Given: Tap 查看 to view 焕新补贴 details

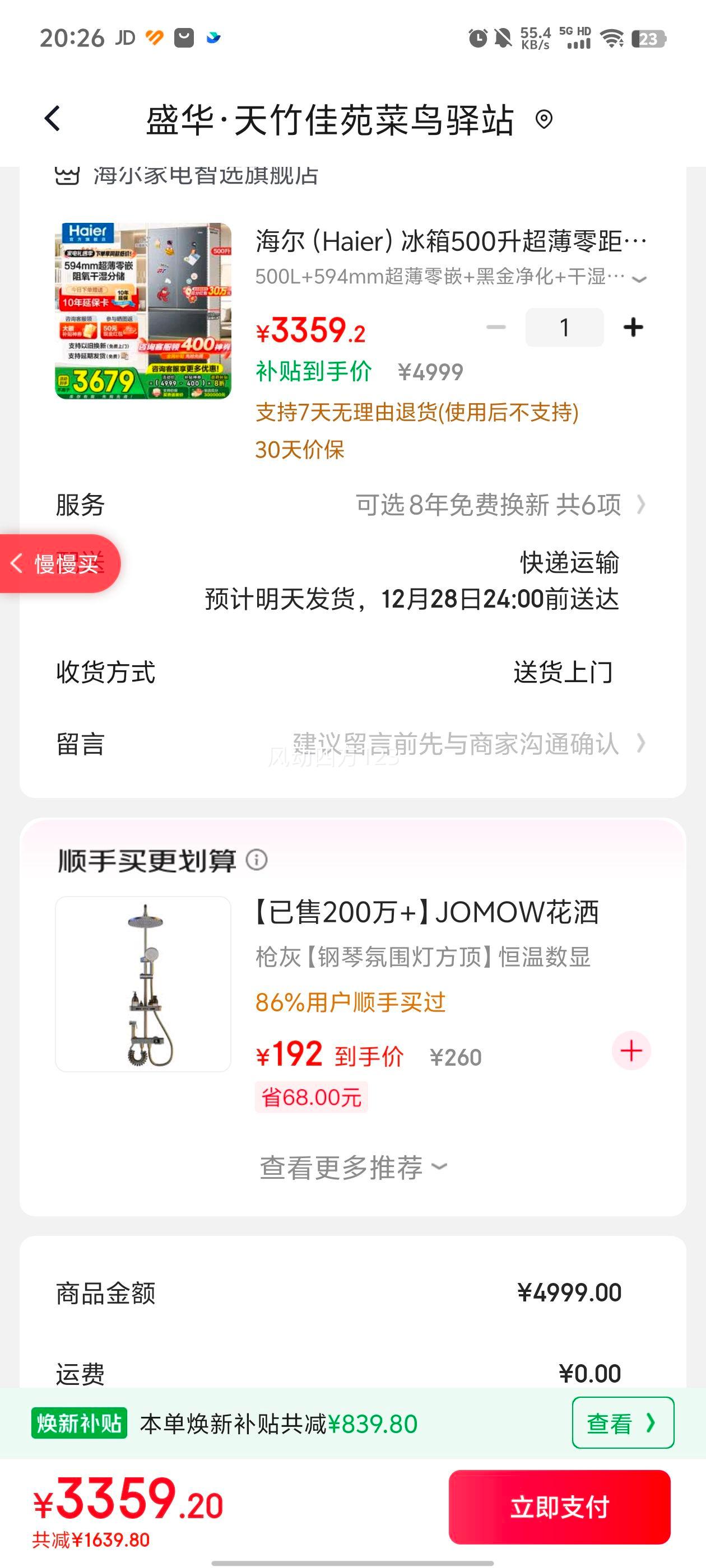Looking at the screenshot, I should (623, 1423).
